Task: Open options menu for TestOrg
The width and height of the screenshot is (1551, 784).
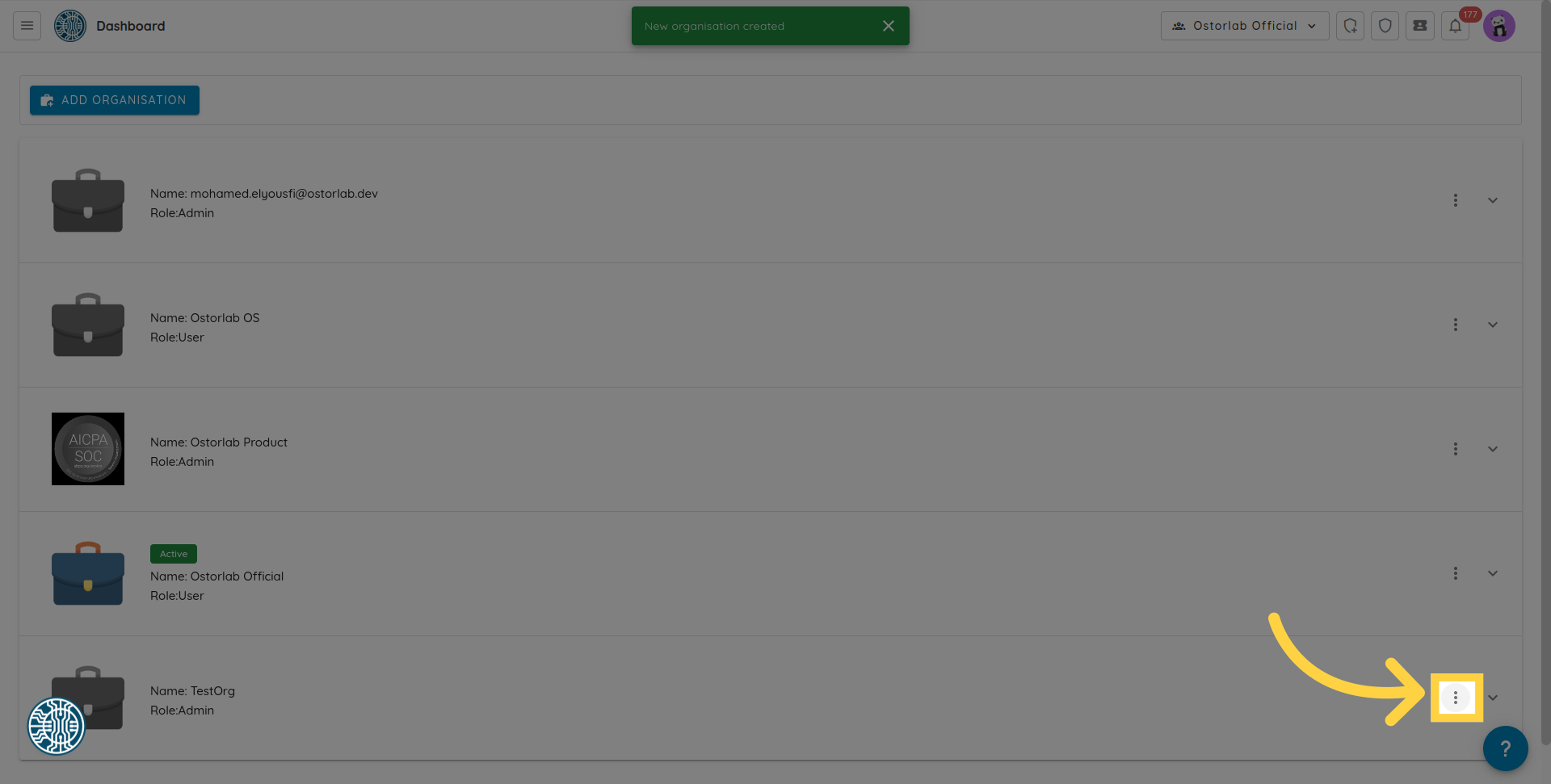Action: click(x=1455, y=698)
